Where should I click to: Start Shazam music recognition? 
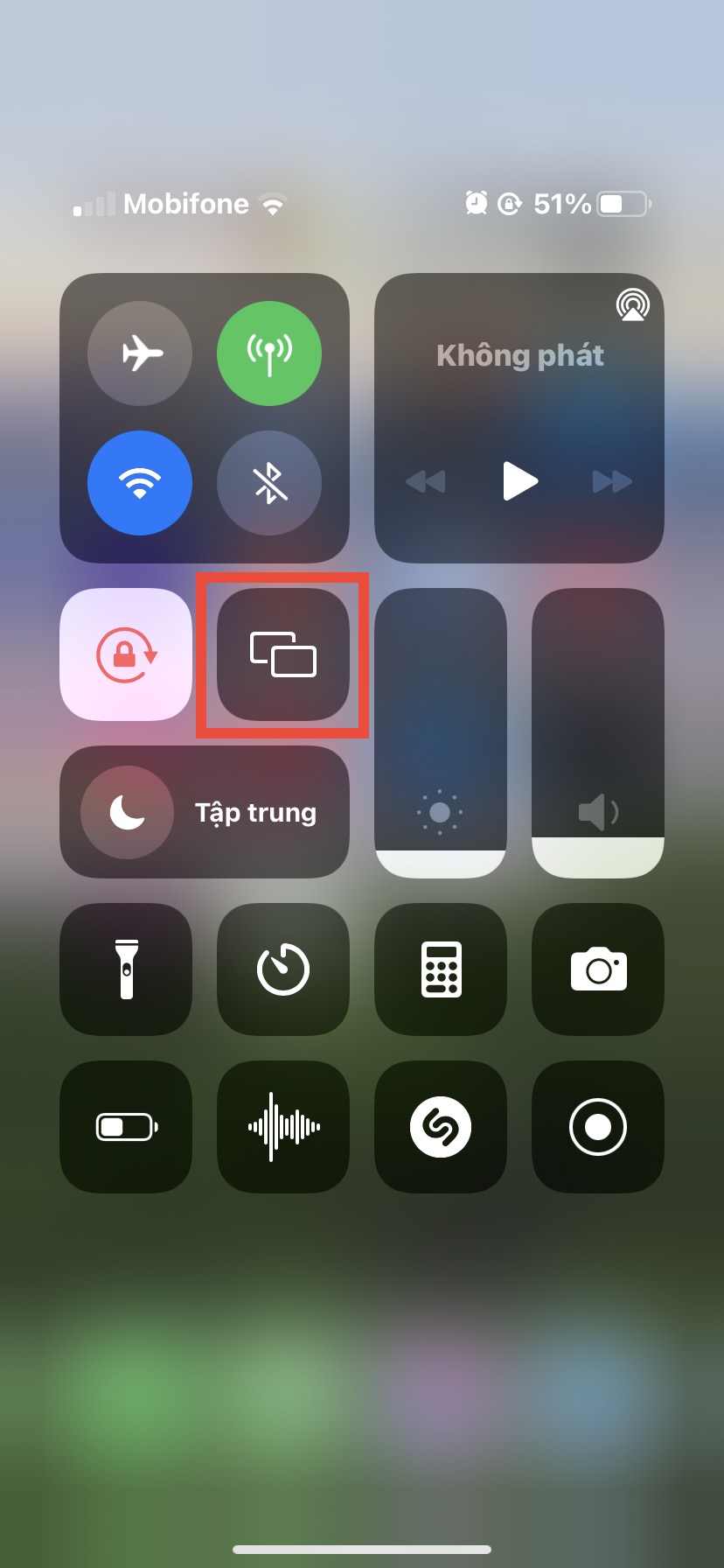point(441,1127)
